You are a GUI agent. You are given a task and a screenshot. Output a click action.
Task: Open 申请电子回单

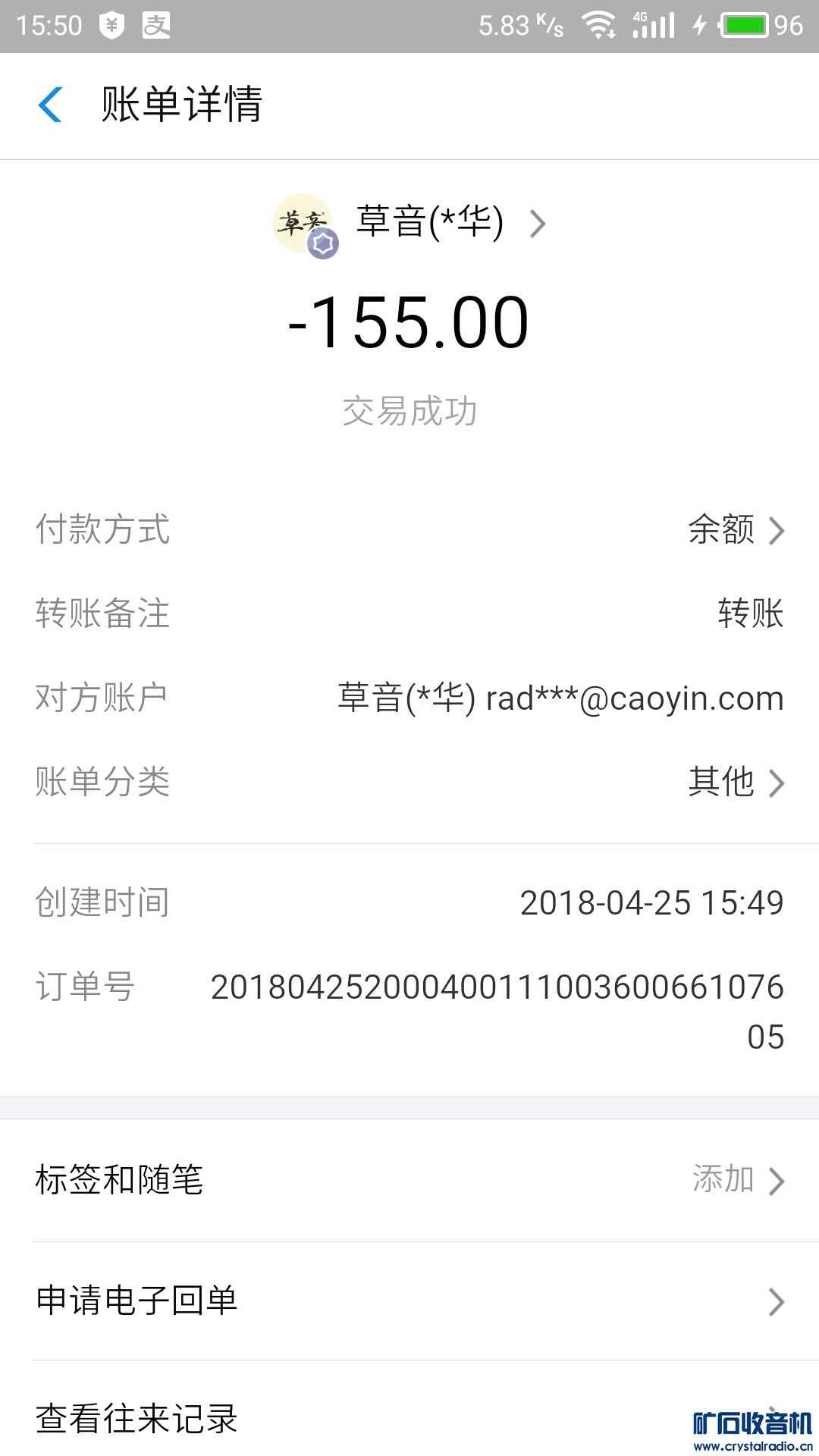pos(409,1301)
